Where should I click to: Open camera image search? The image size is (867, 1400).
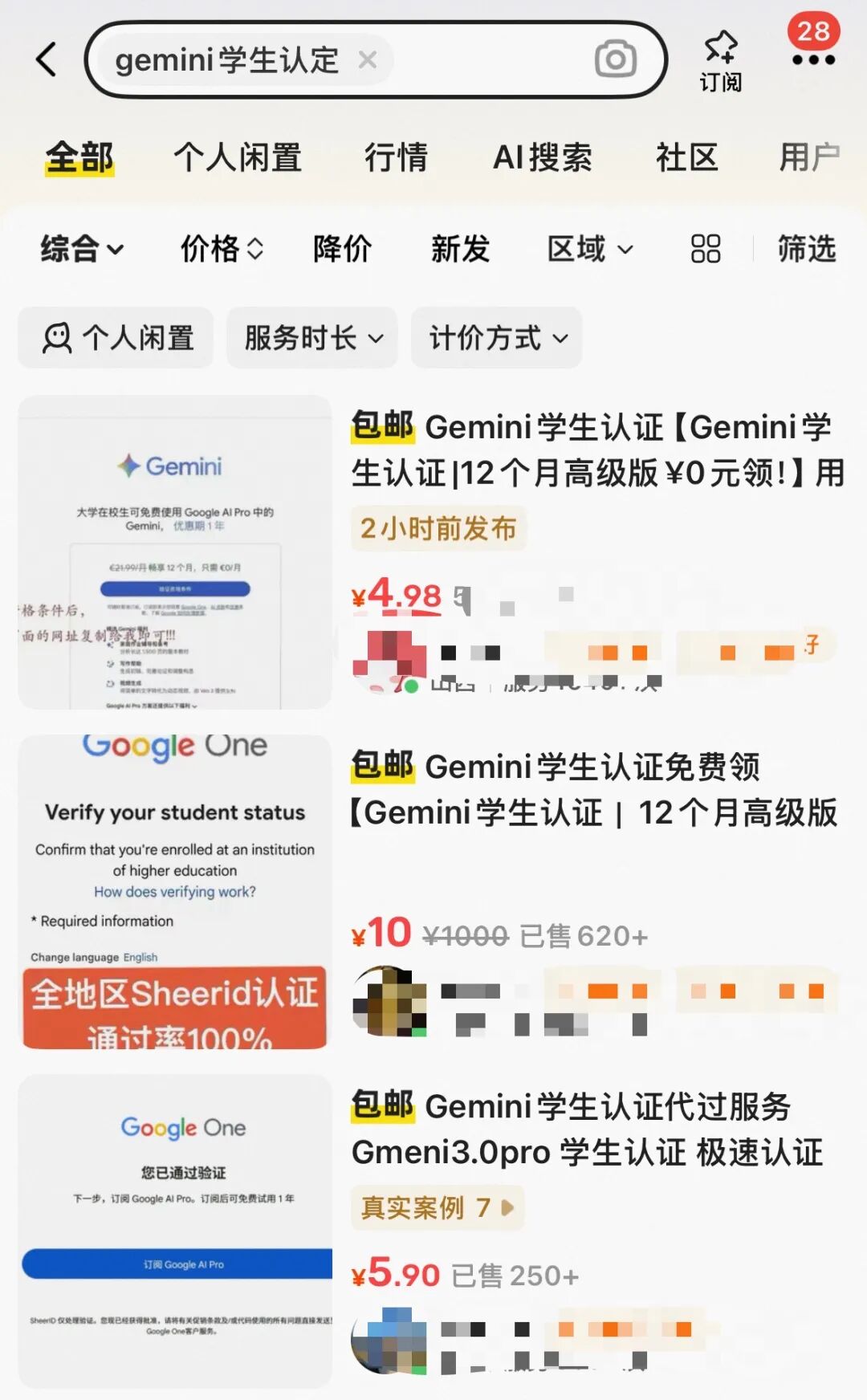point(615,59)
